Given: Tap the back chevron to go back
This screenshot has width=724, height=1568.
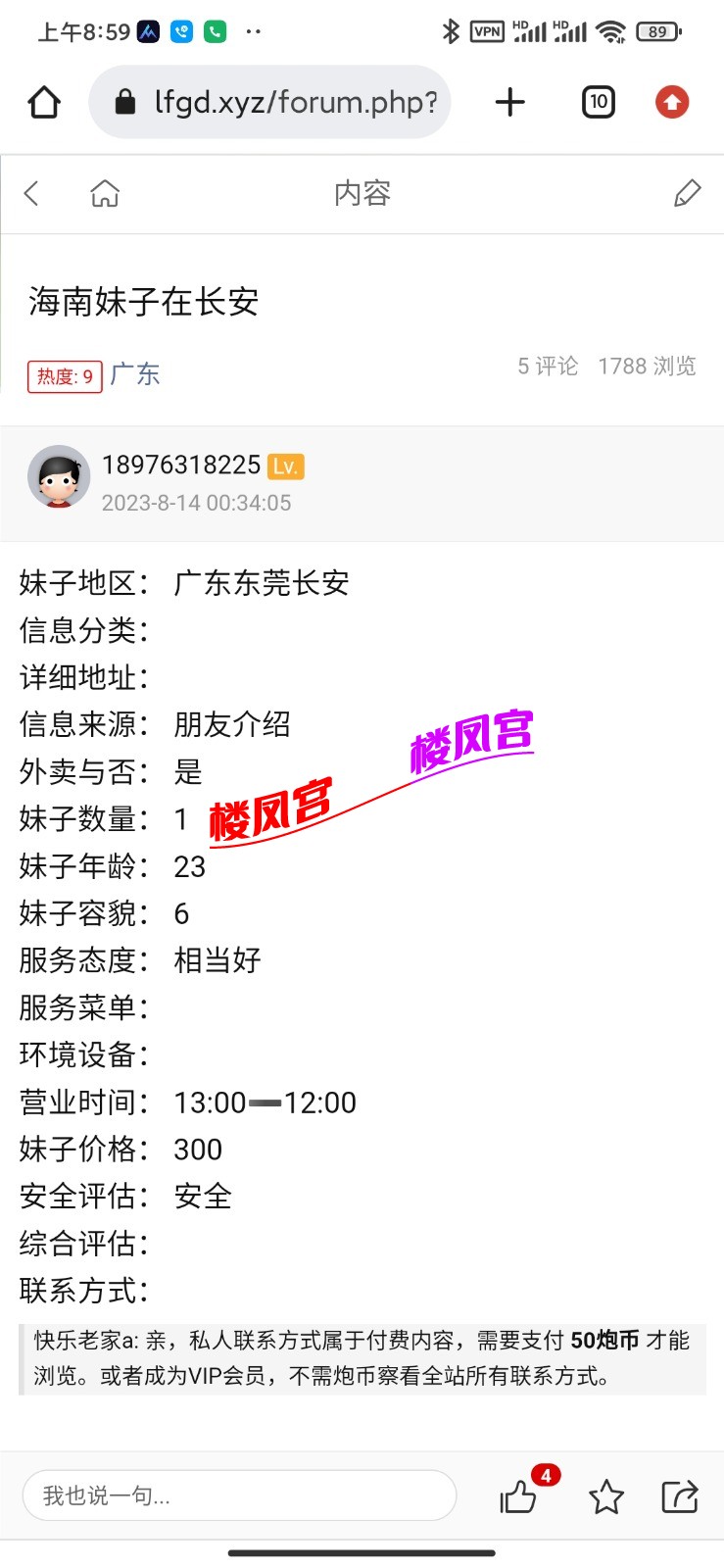Looking at the screenshot, I should point(31,193).
